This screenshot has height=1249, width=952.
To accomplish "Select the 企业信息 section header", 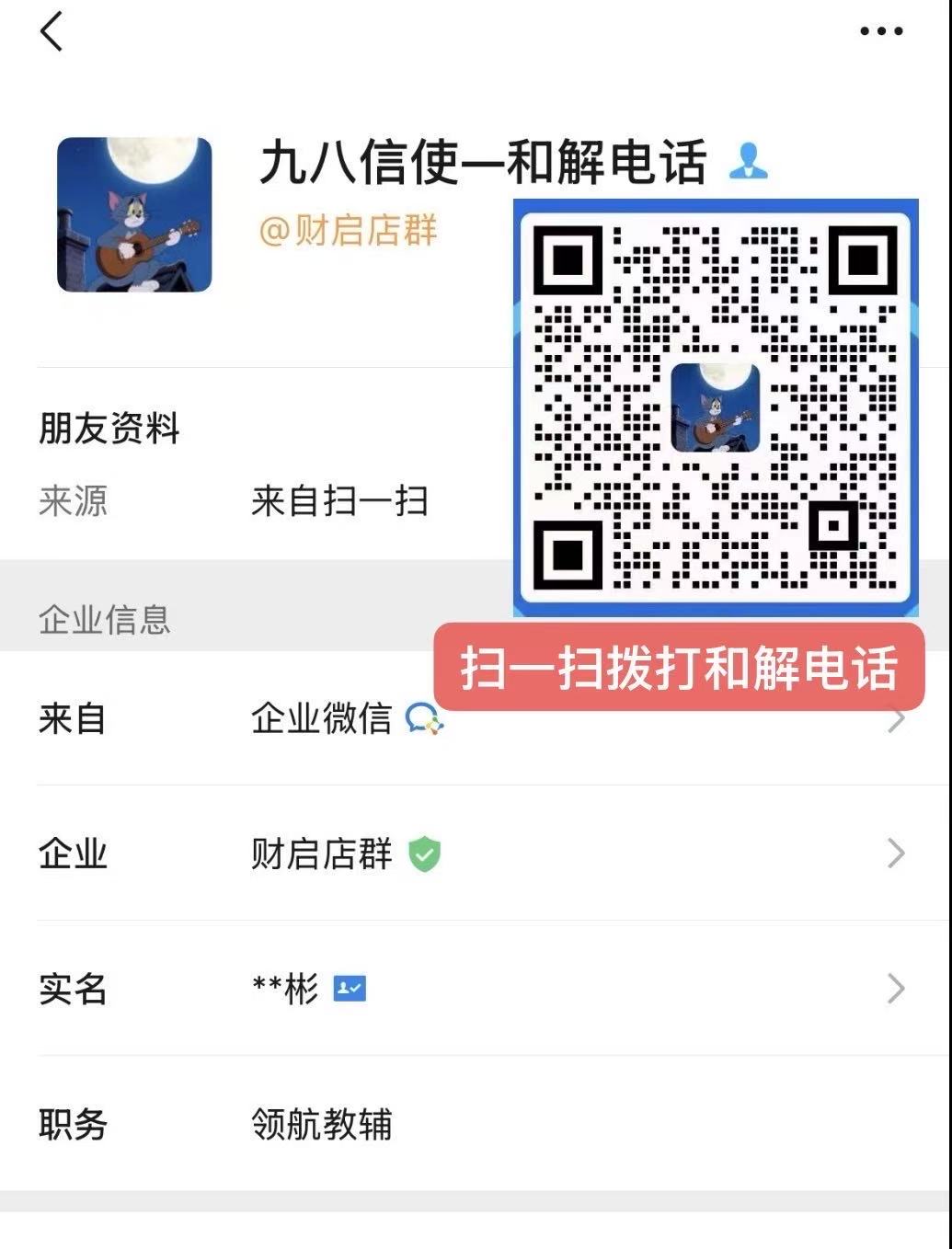I will click(104, 620).
